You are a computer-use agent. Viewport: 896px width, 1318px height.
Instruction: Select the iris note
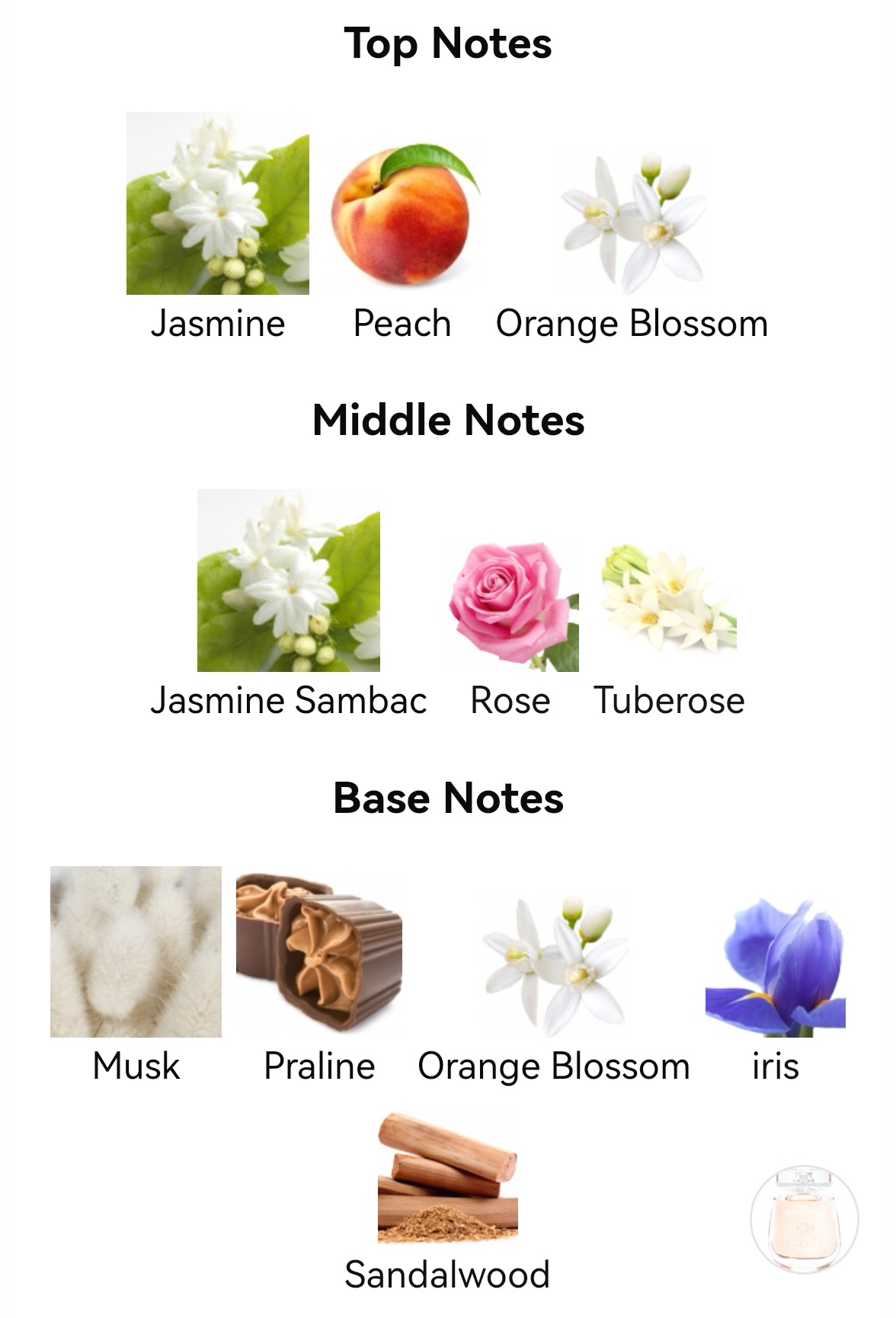tap(775, 966)
